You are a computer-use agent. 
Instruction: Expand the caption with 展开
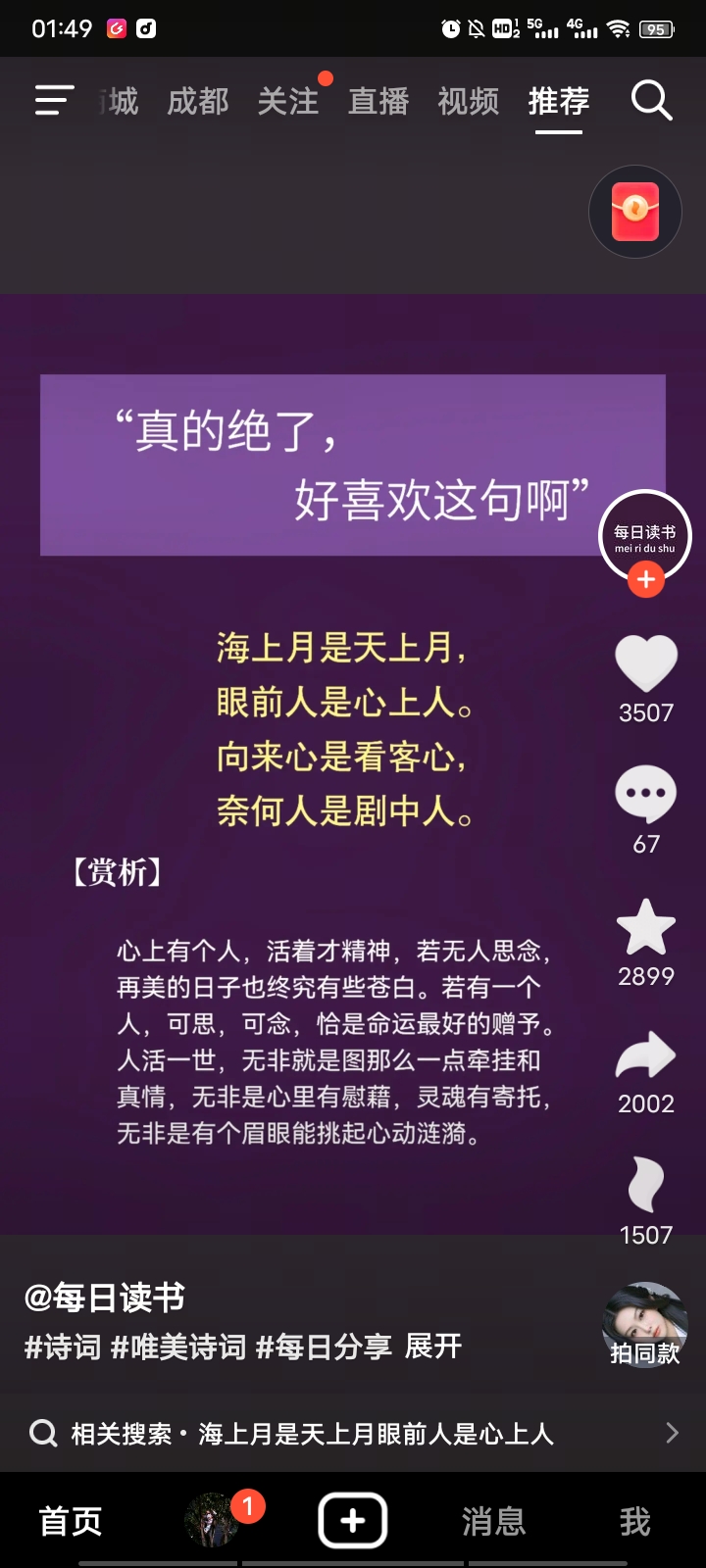tap(433, 1347)
